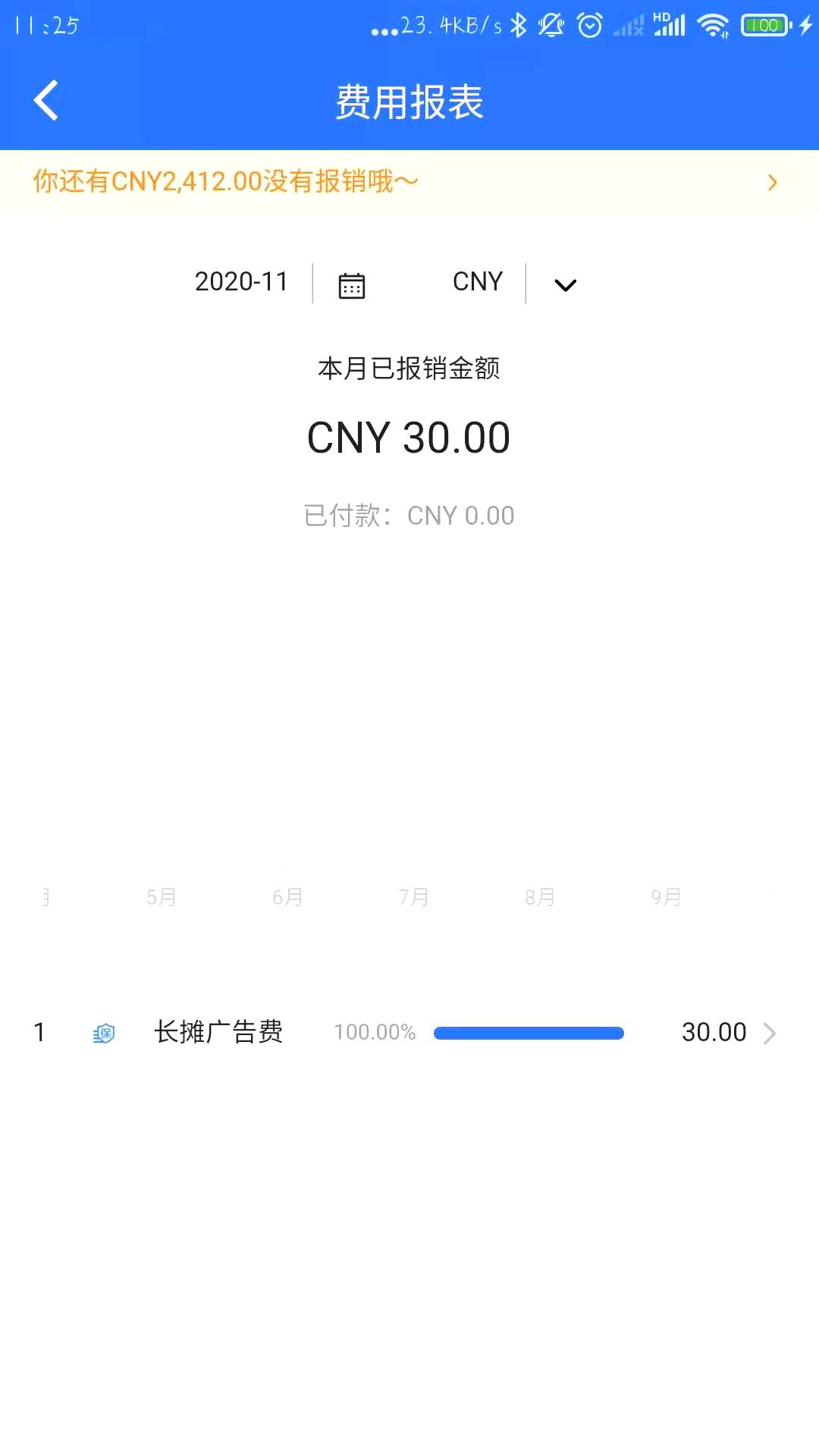The width and height of the screenshot is (819, 1456).
Task: Select 5月 on the month axis
Action: [160, 896]
